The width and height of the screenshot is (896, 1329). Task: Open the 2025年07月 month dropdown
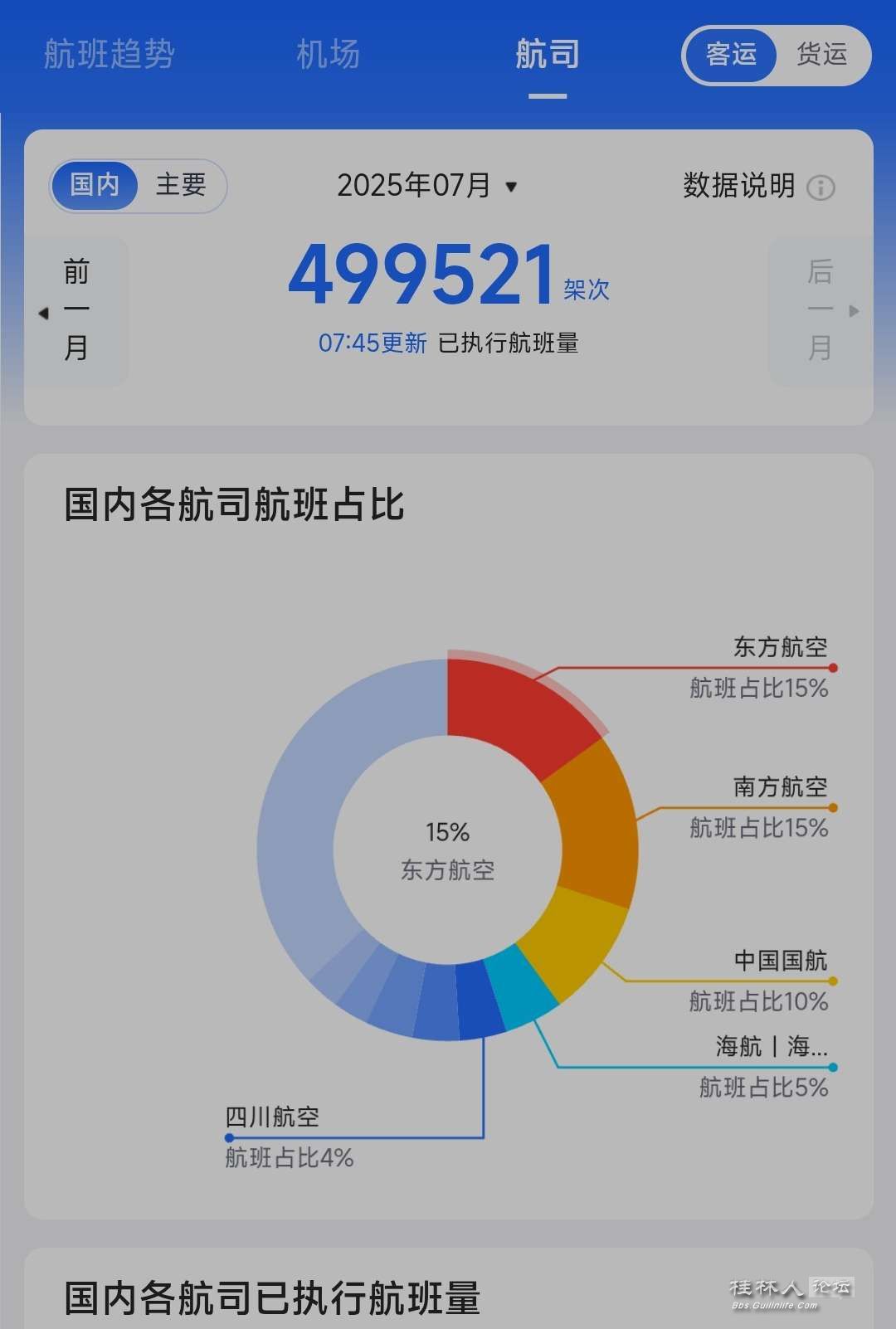pyautogui.click(x=426, y=186)
